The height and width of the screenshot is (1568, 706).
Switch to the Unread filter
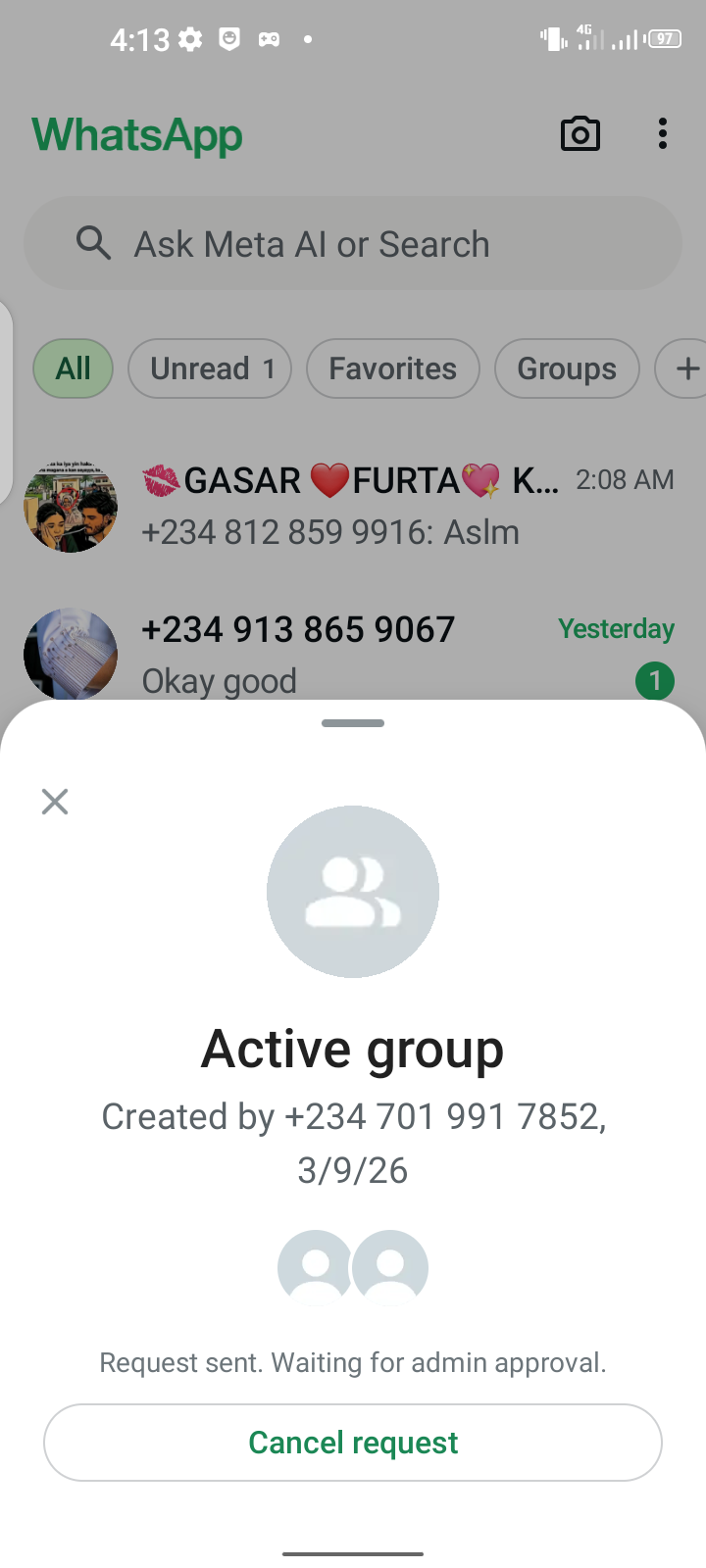210,368
